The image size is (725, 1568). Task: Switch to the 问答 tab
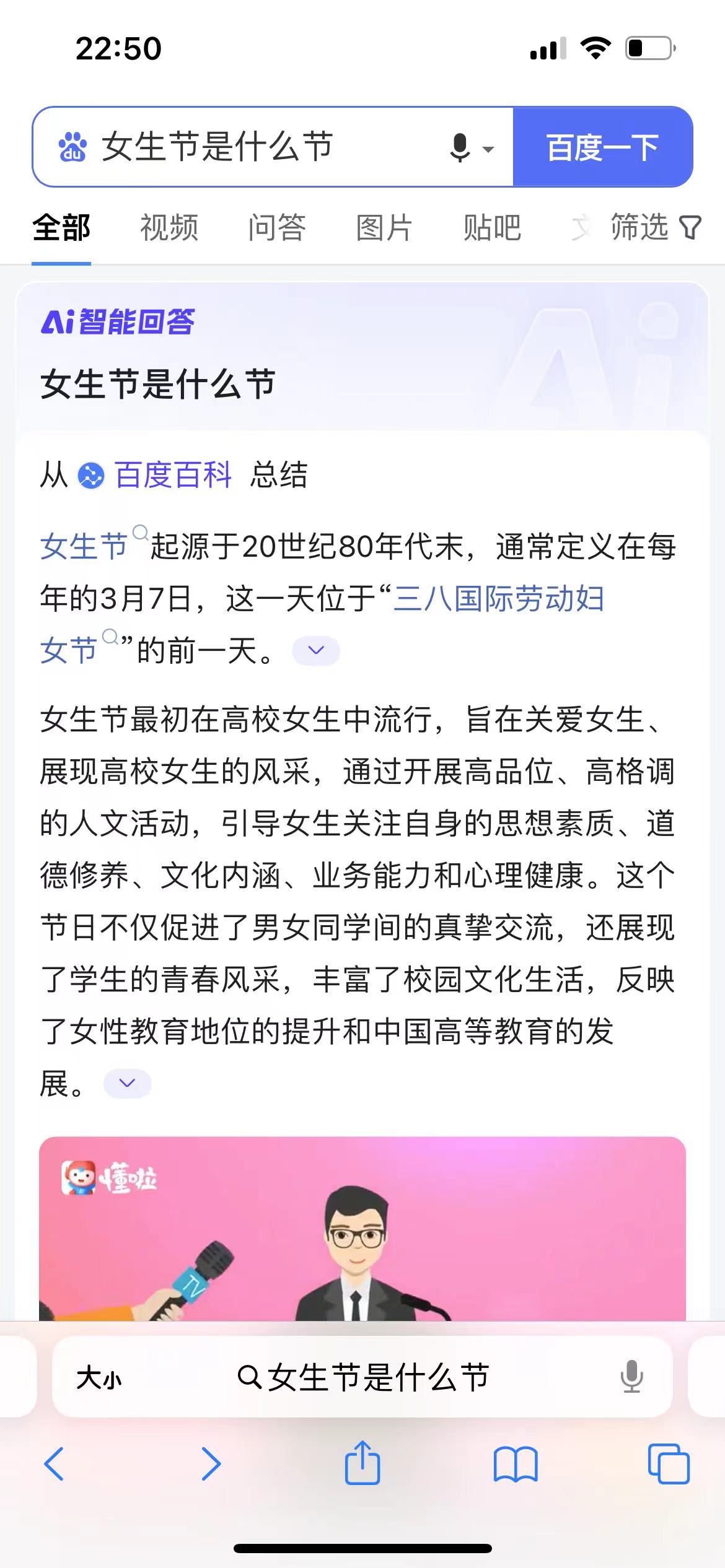click(277, 227)
